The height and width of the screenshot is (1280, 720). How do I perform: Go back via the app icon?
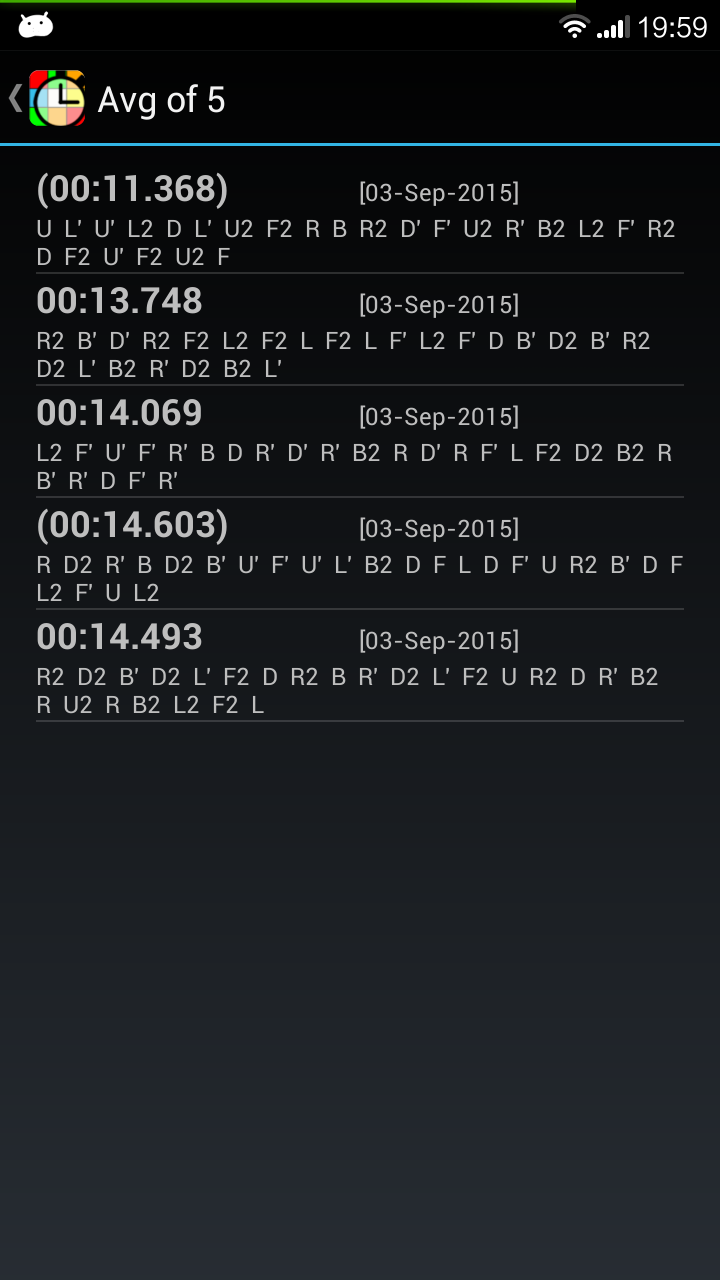point(47,98)
